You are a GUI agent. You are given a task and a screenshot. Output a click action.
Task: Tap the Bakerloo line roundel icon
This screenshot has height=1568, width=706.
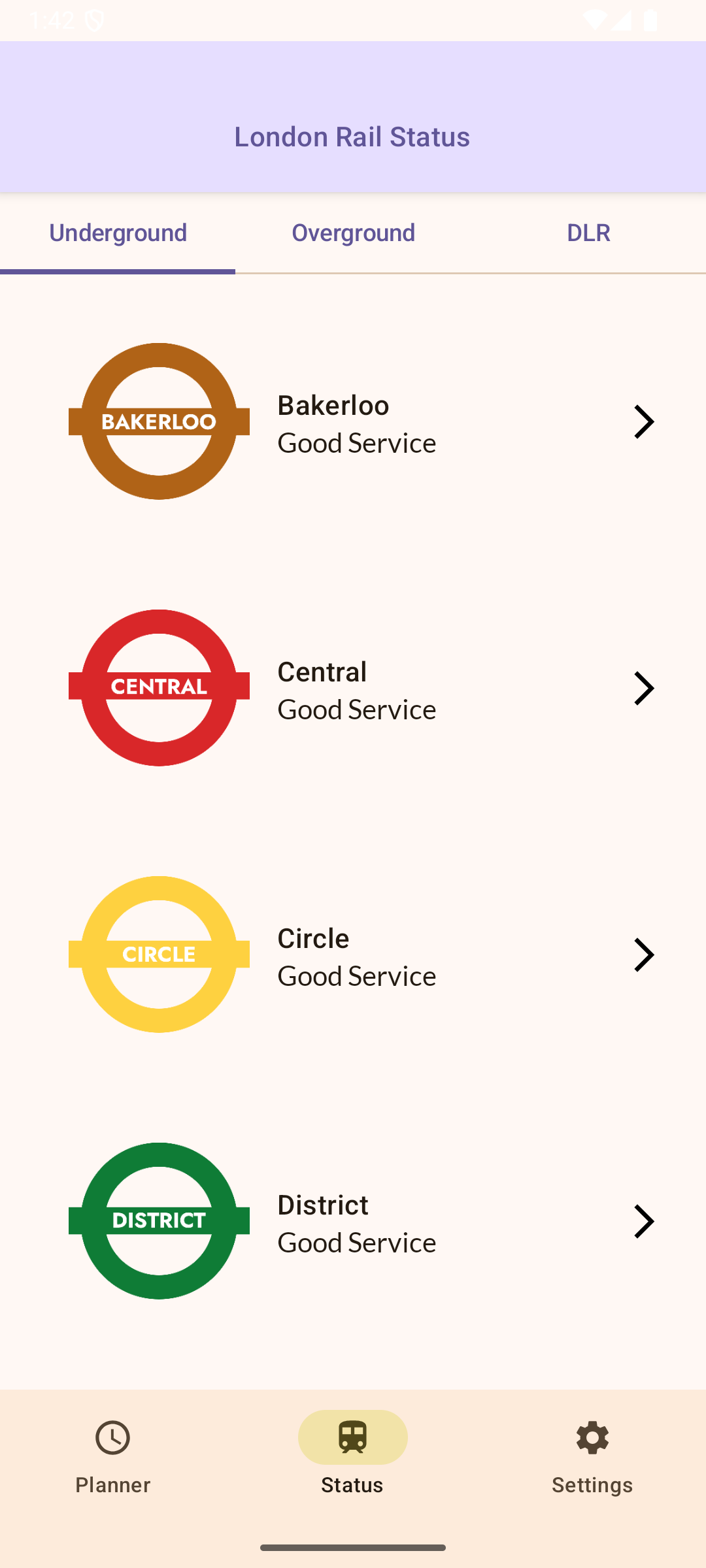[x=159, y=421]
